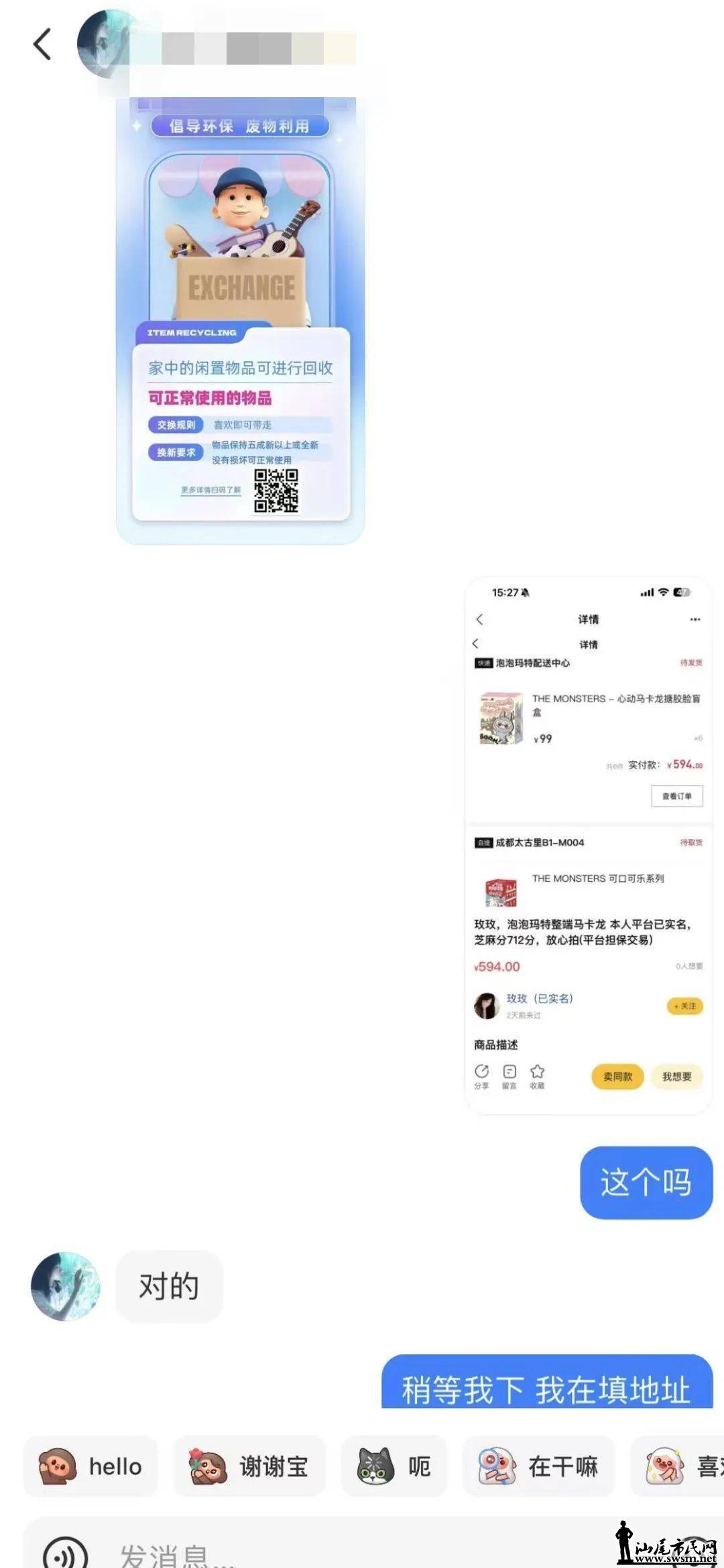Send the hello quick reply sticker
Image resolution: width=724 pixels, height=1568 pixels.
click(x=90, y=1466)
